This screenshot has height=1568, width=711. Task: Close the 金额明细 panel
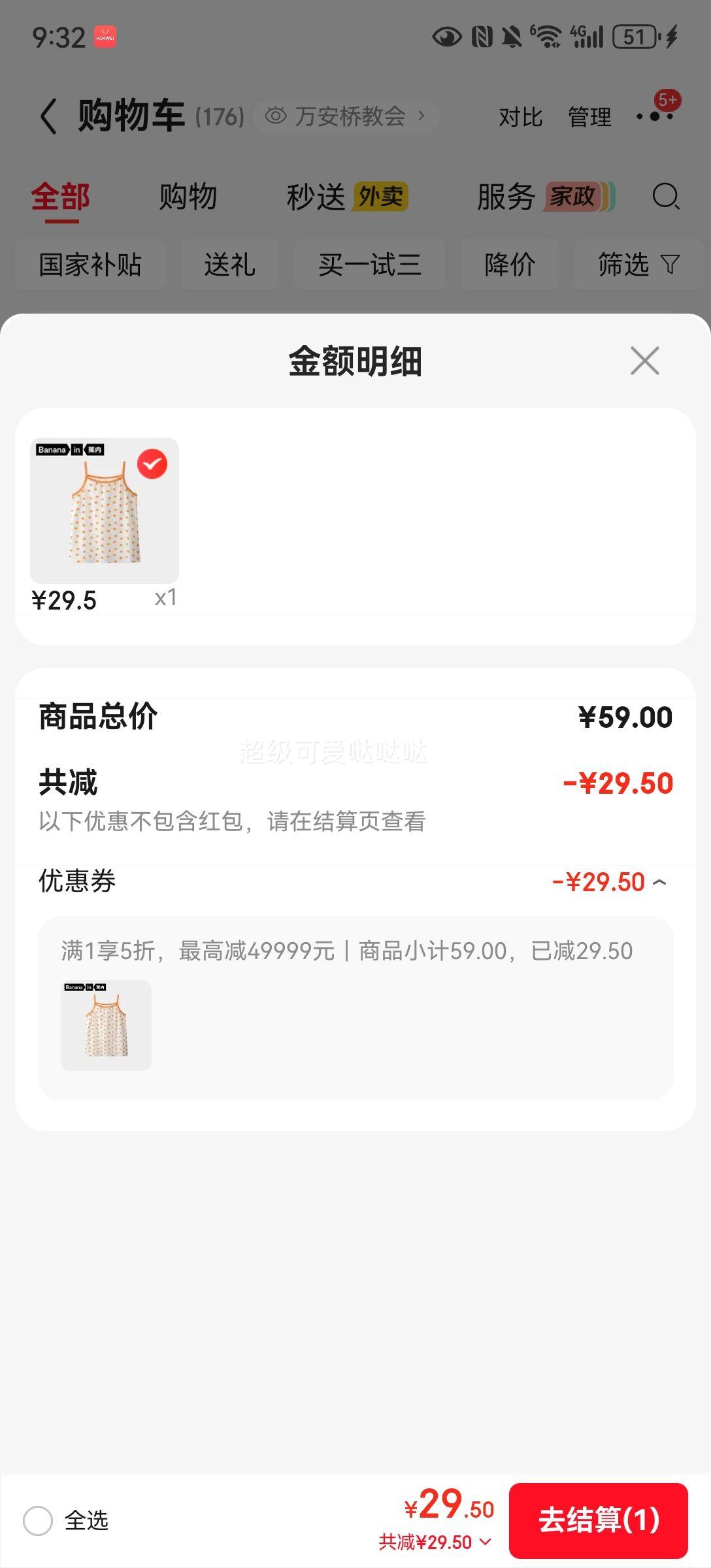(644, 361)
